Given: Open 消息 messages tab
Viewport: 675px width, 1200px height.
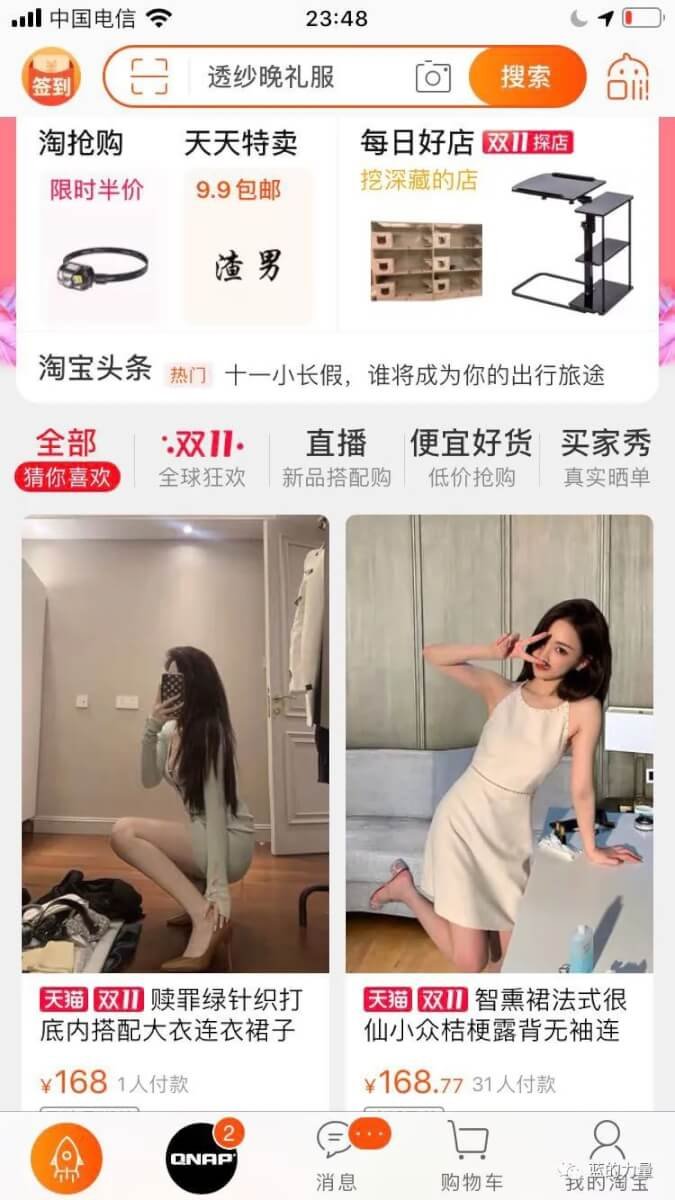Looking at the screenshot, I should point(337,1155).
